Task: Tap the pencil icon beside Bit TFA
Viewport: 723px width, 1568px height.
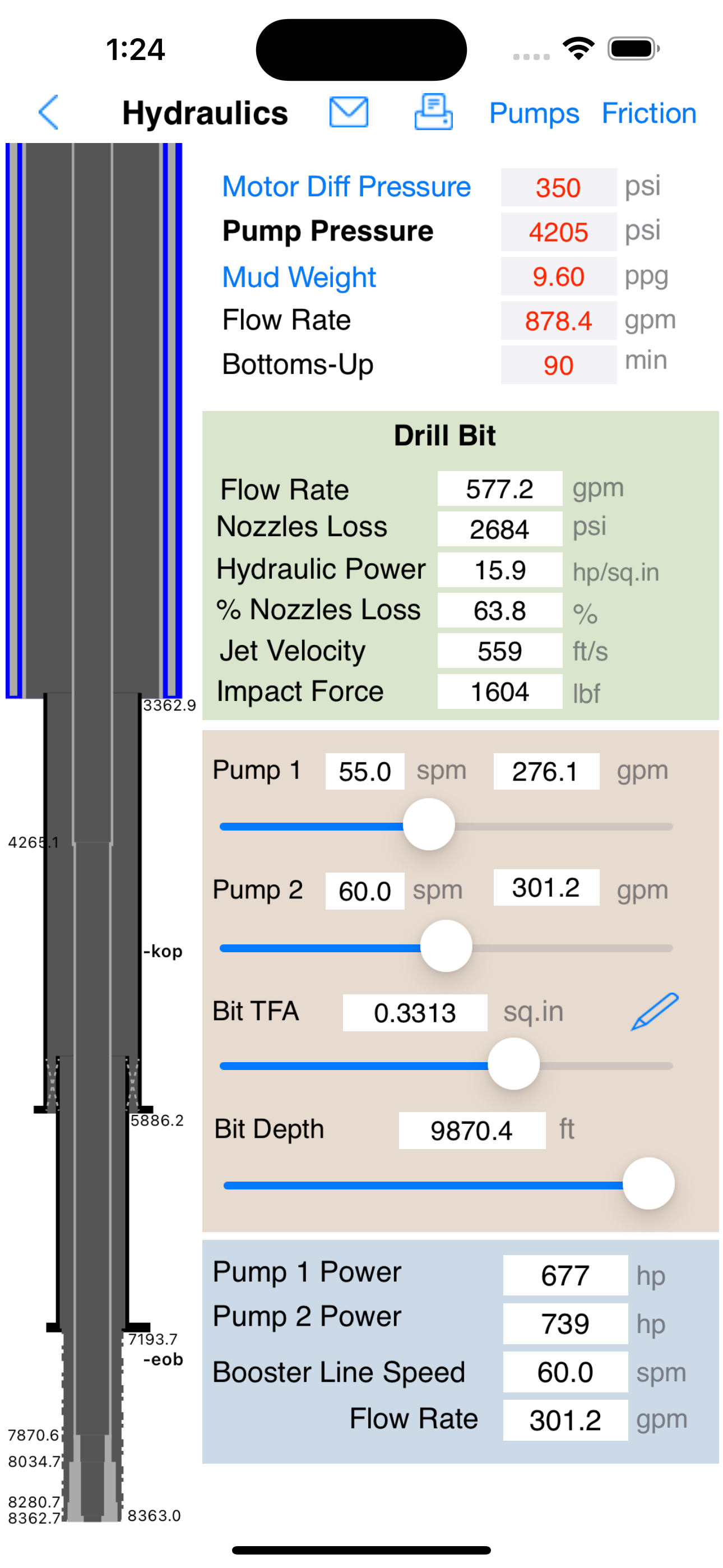Action: point(655,1012)
